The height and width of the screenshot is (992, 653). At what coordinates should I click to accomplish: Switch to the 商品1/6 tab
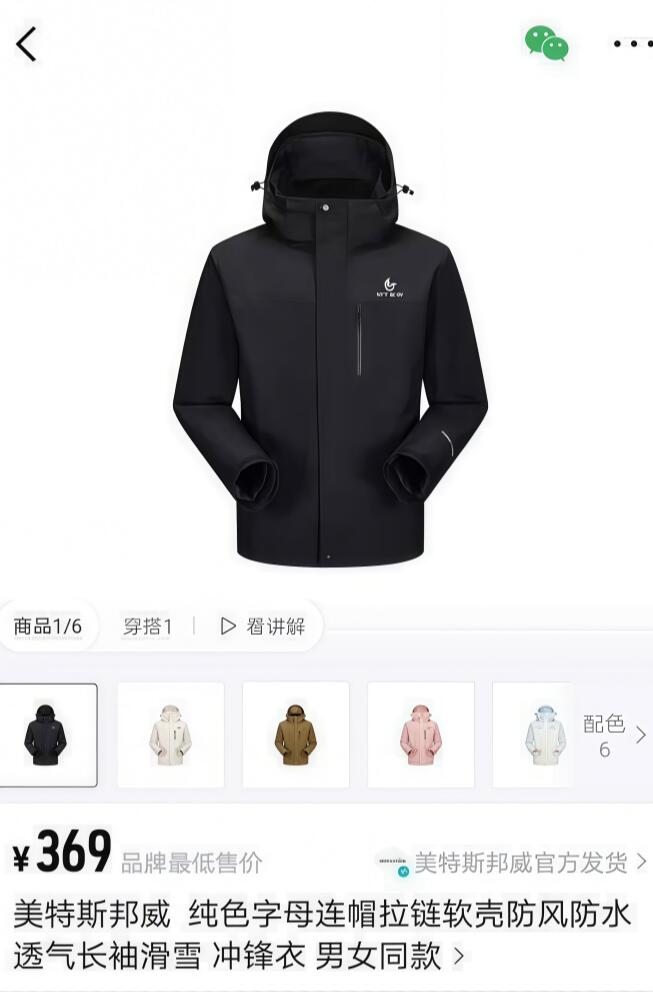click(x=48, y=626)
